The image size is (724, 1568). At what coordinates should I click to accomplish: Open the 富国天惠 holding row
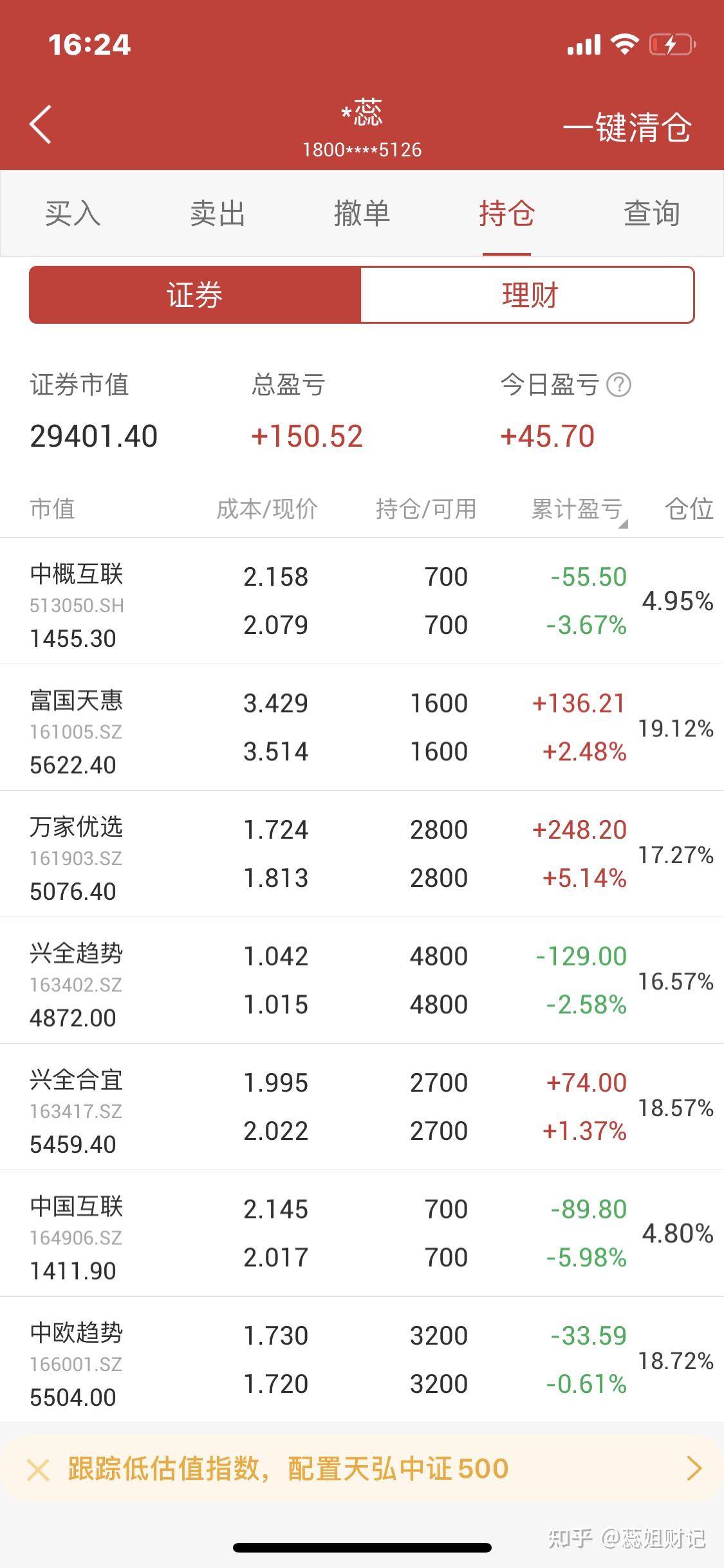click(x=362, y=727)
